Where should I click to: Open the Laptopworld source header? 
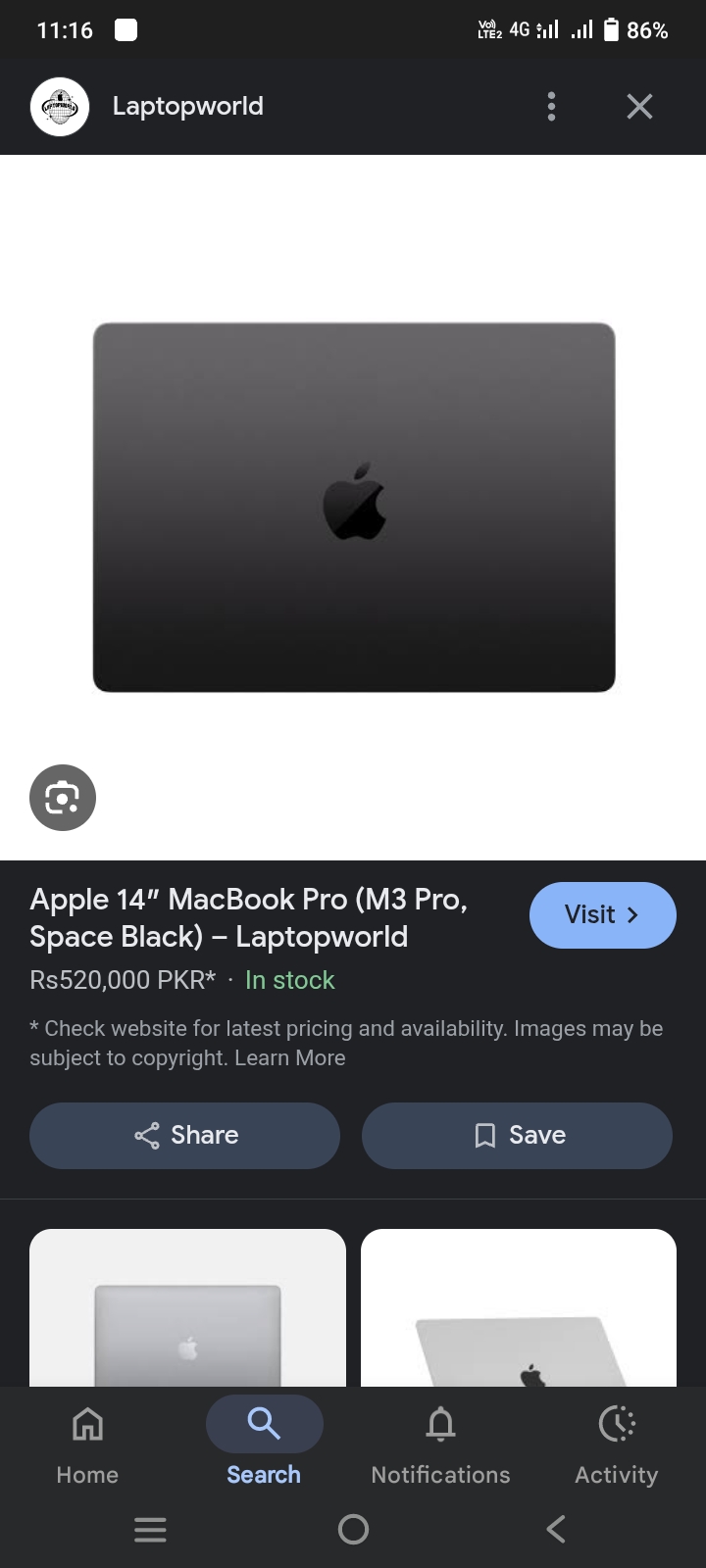click(x=186, y=106)
